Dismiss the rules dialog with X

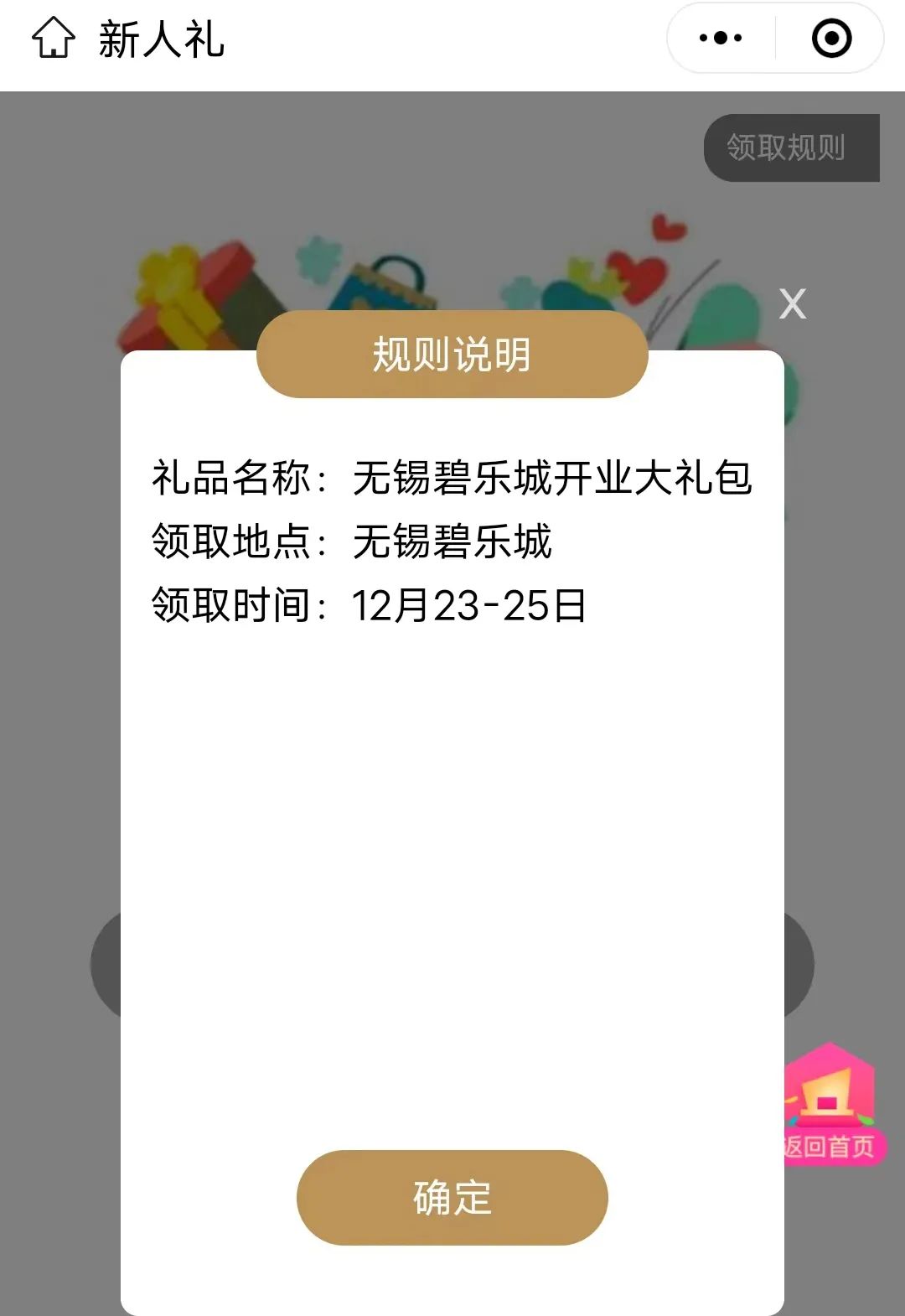pos(792,303)
